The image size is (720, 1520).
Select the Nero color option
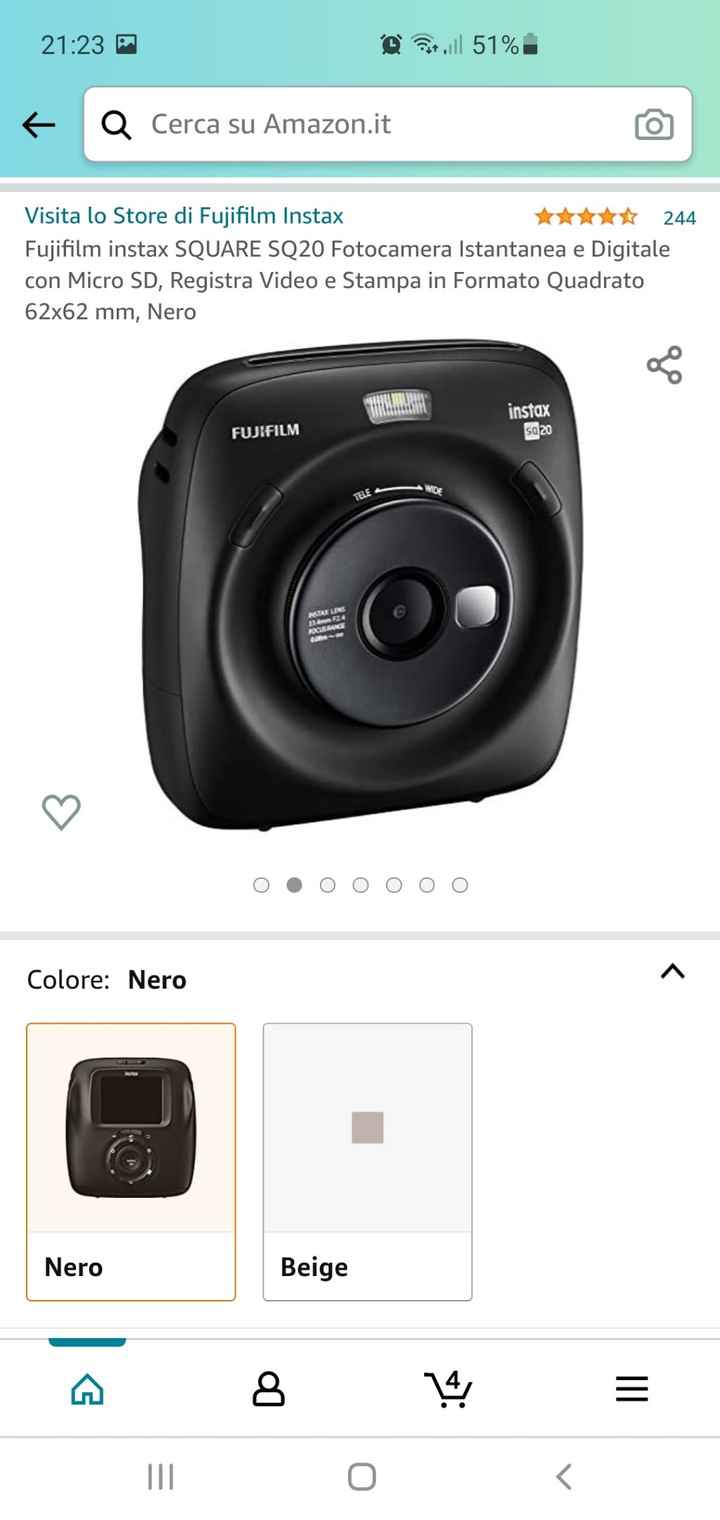click(x=131, y=1160)
